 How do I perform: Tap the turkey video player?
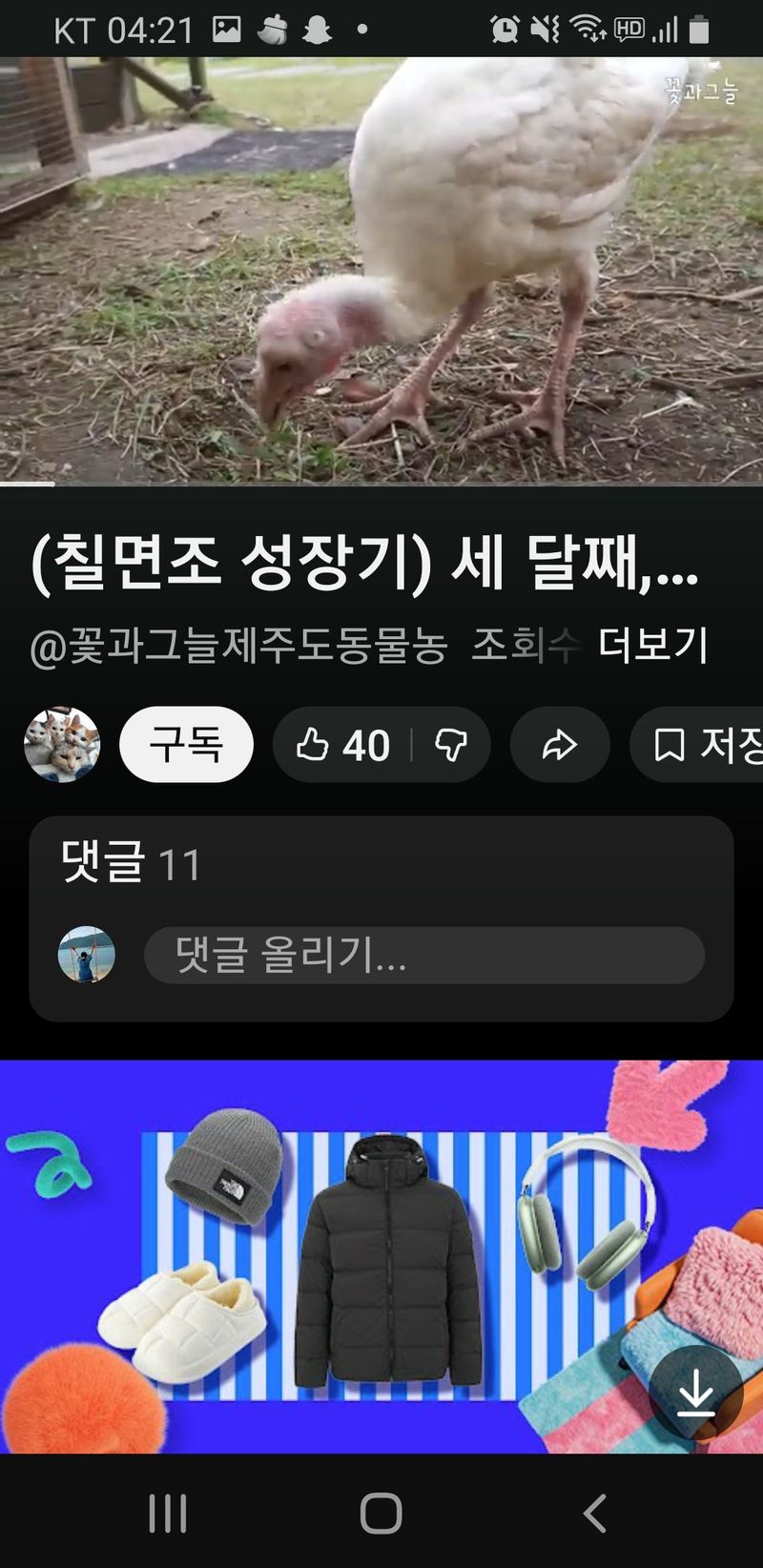[381, 272]
